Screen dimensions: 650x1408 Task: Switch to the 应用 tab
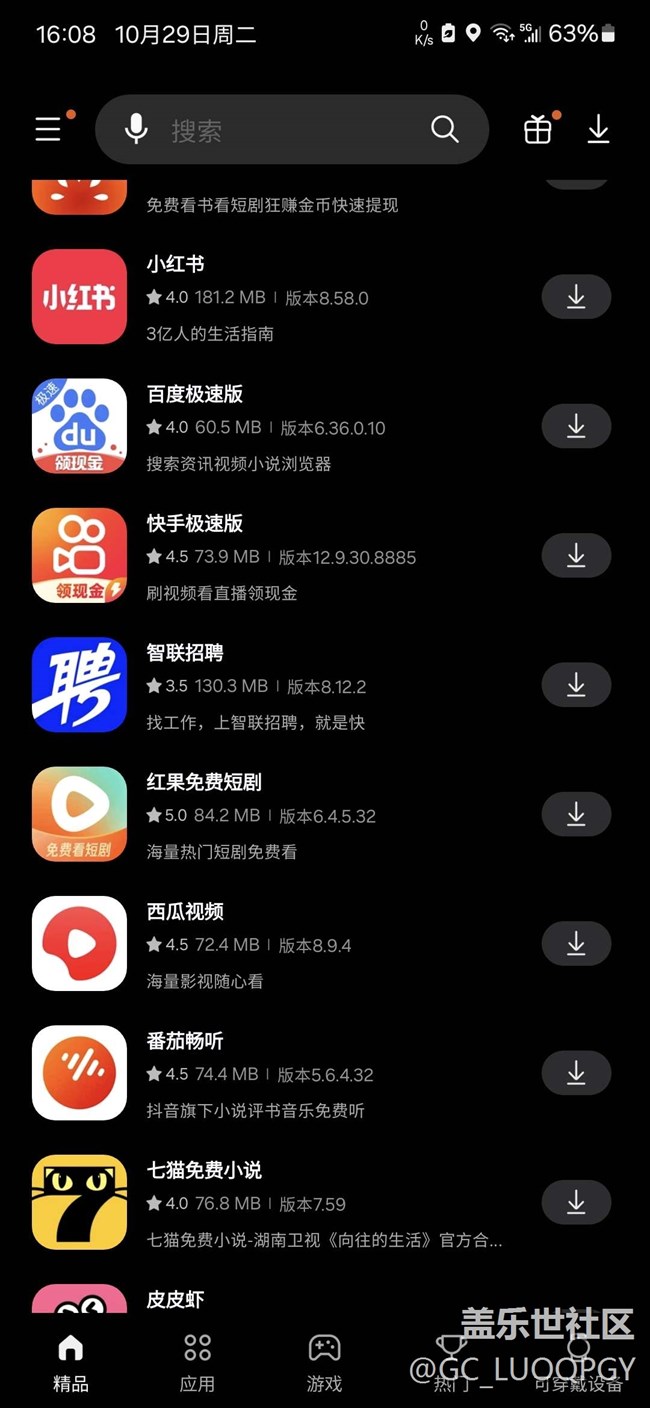point(197,1362)
